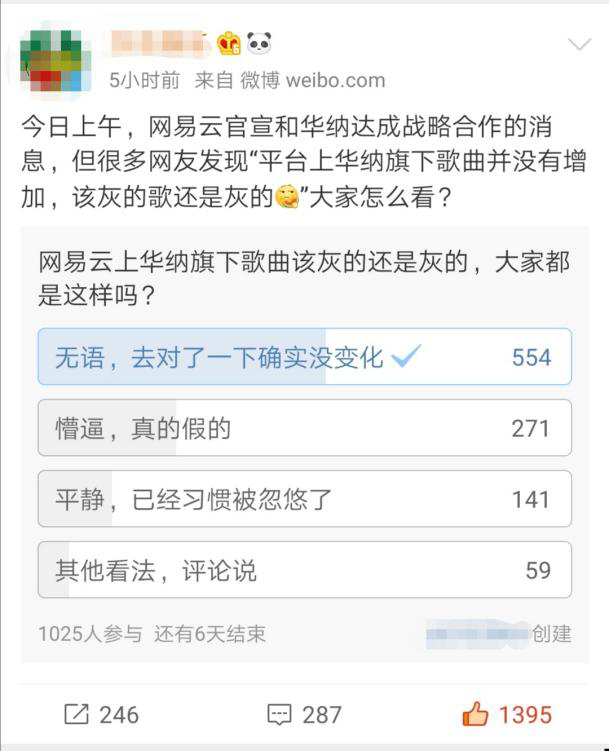Open the 287 comments
The width and height of the screenshot is (609, 751).
tap(304, 714)
